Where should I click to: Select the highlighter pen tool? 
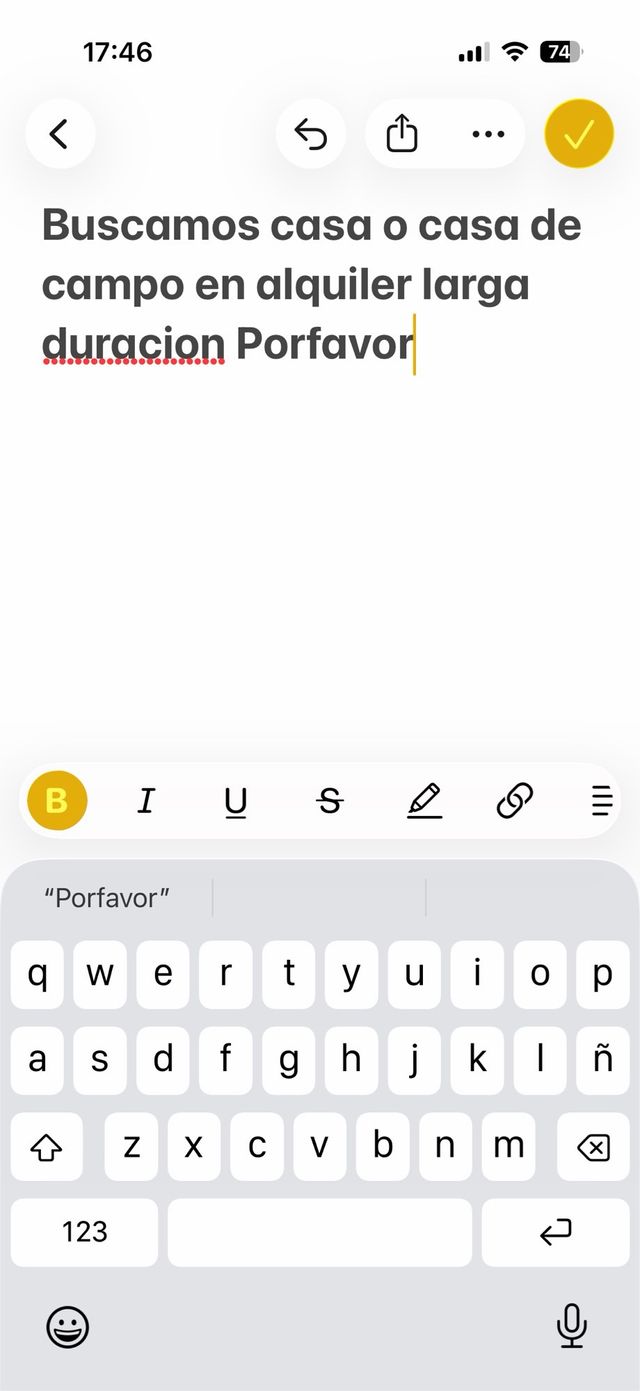point(424,800)
